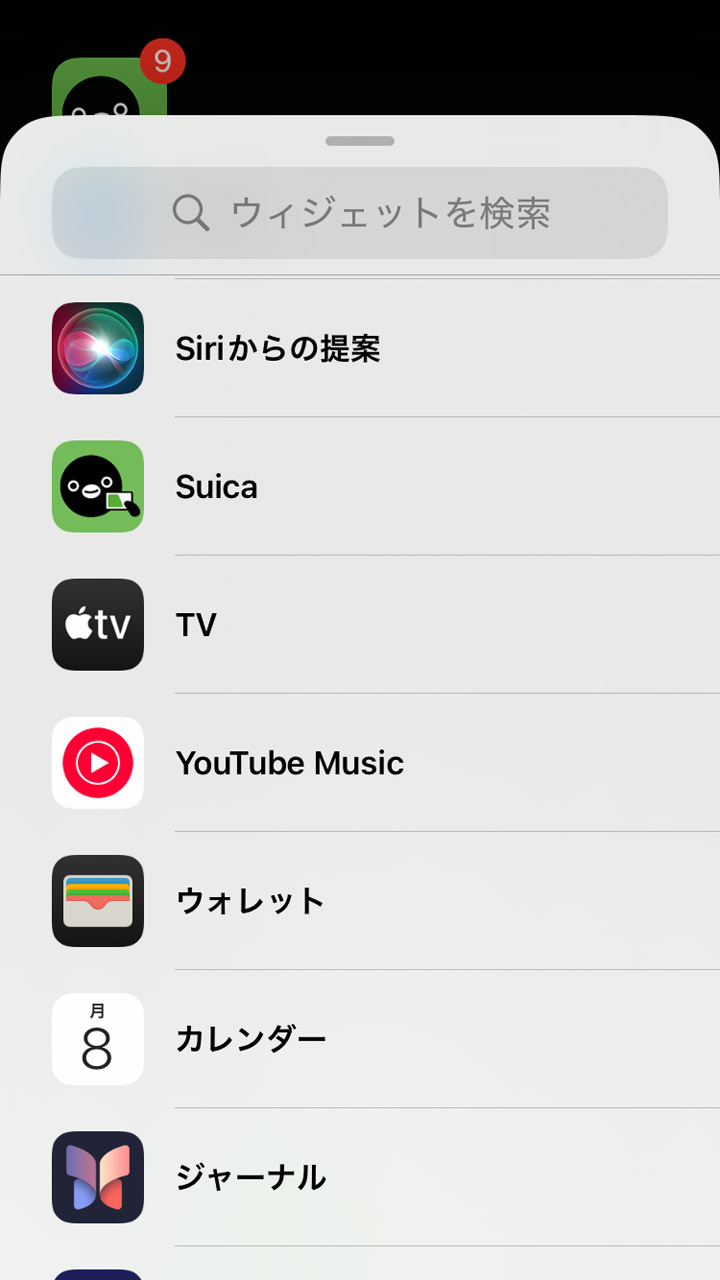This screenshot has width=720, height=1280.
Task: Tap the Suica home screen icon with badge
Action: tap(108, 90)
